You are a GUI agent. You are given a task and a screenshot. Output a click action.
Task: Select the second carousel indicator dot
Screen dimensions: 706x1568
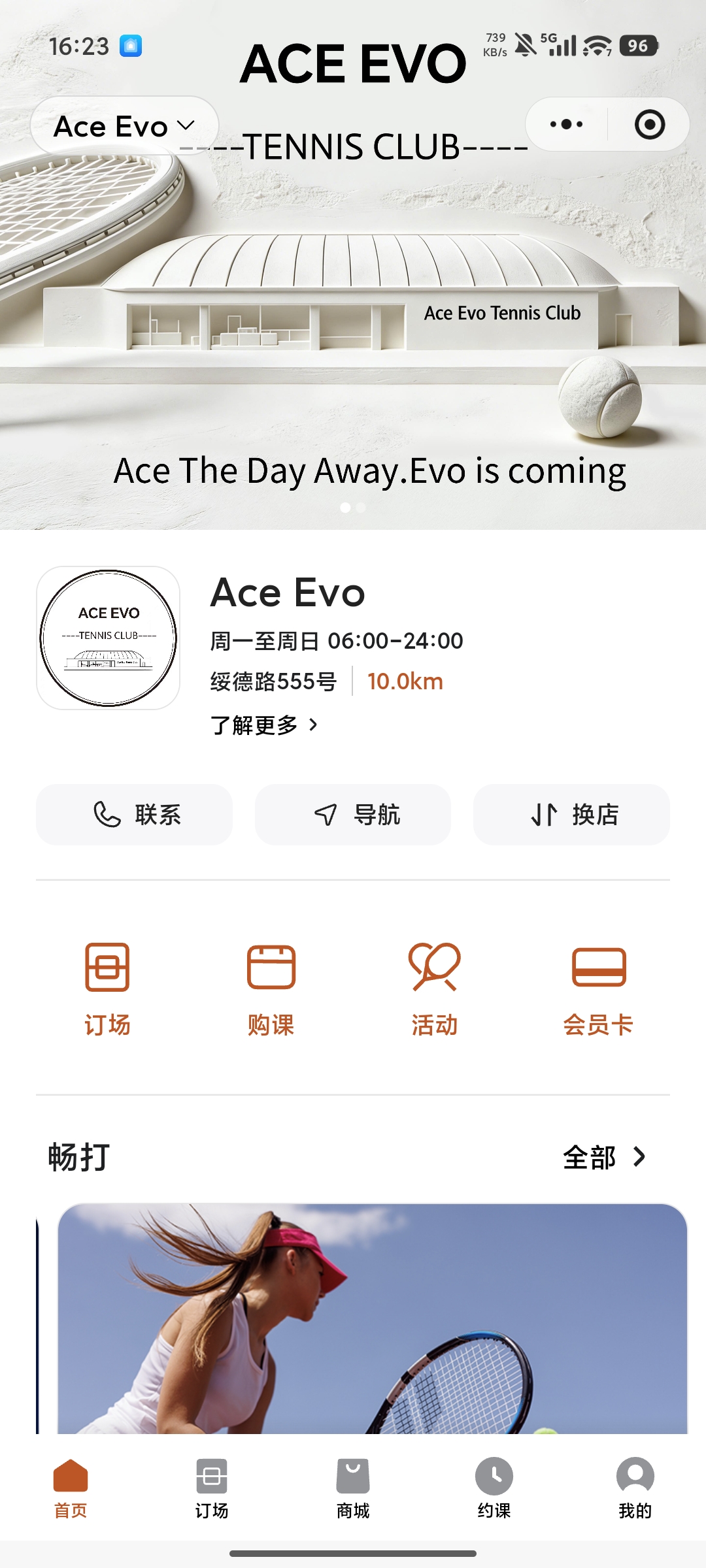click(x=361, y=507)
